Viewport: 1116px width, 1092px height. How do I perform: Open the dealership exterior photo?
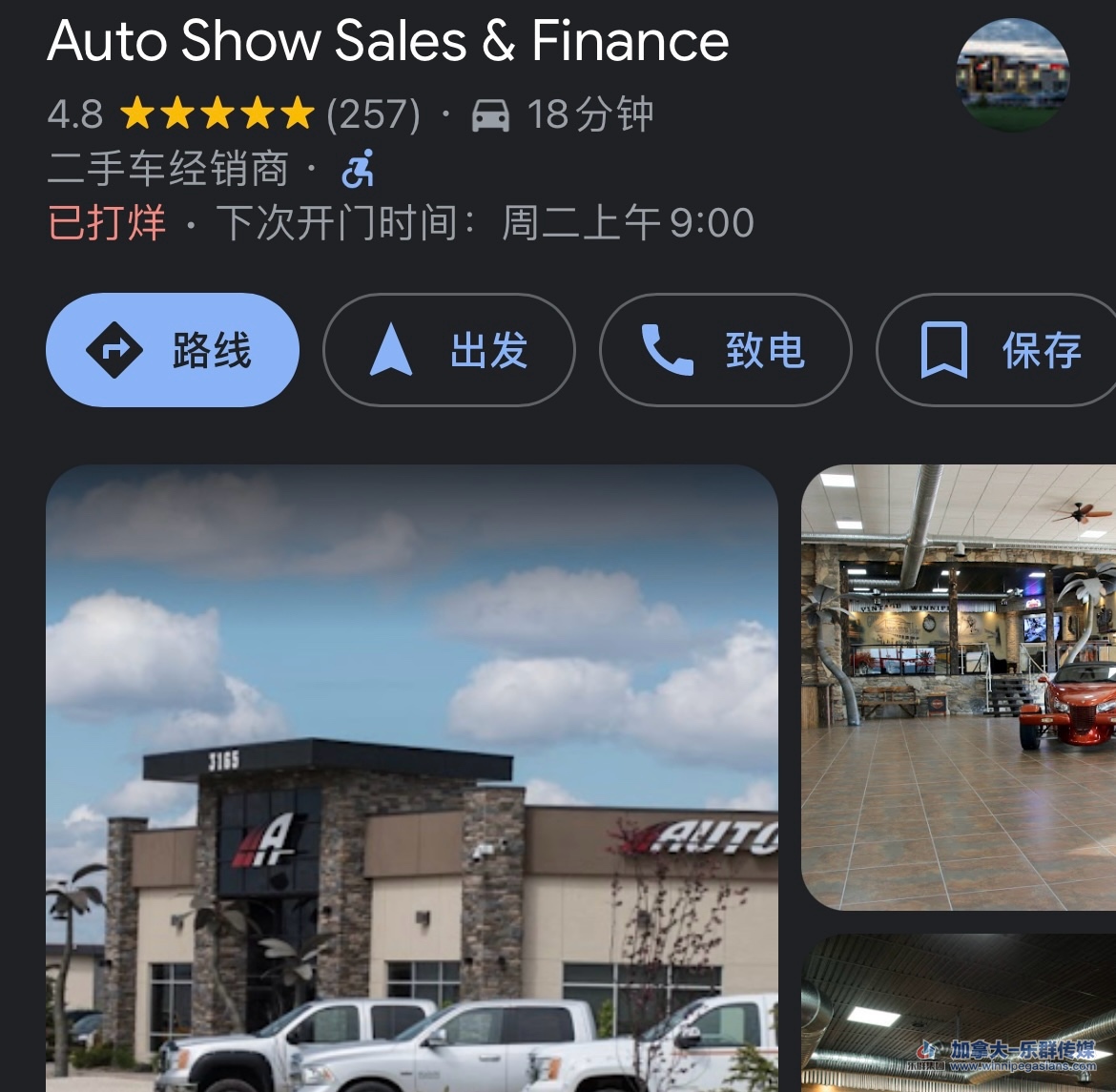pyautogui.click(x=412, y=777)
